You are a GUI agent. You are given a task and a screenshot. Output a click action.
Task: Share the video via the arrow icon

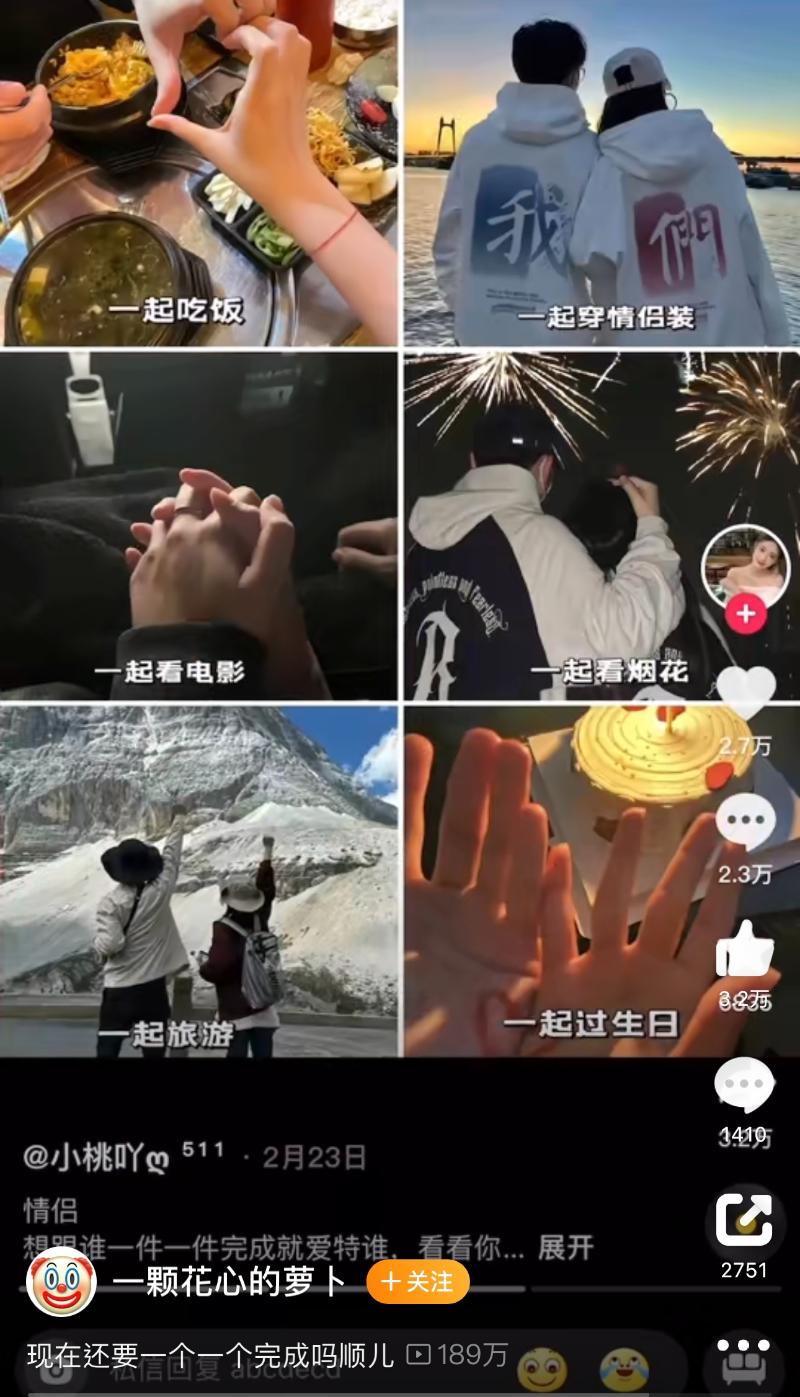[744, 1220]
